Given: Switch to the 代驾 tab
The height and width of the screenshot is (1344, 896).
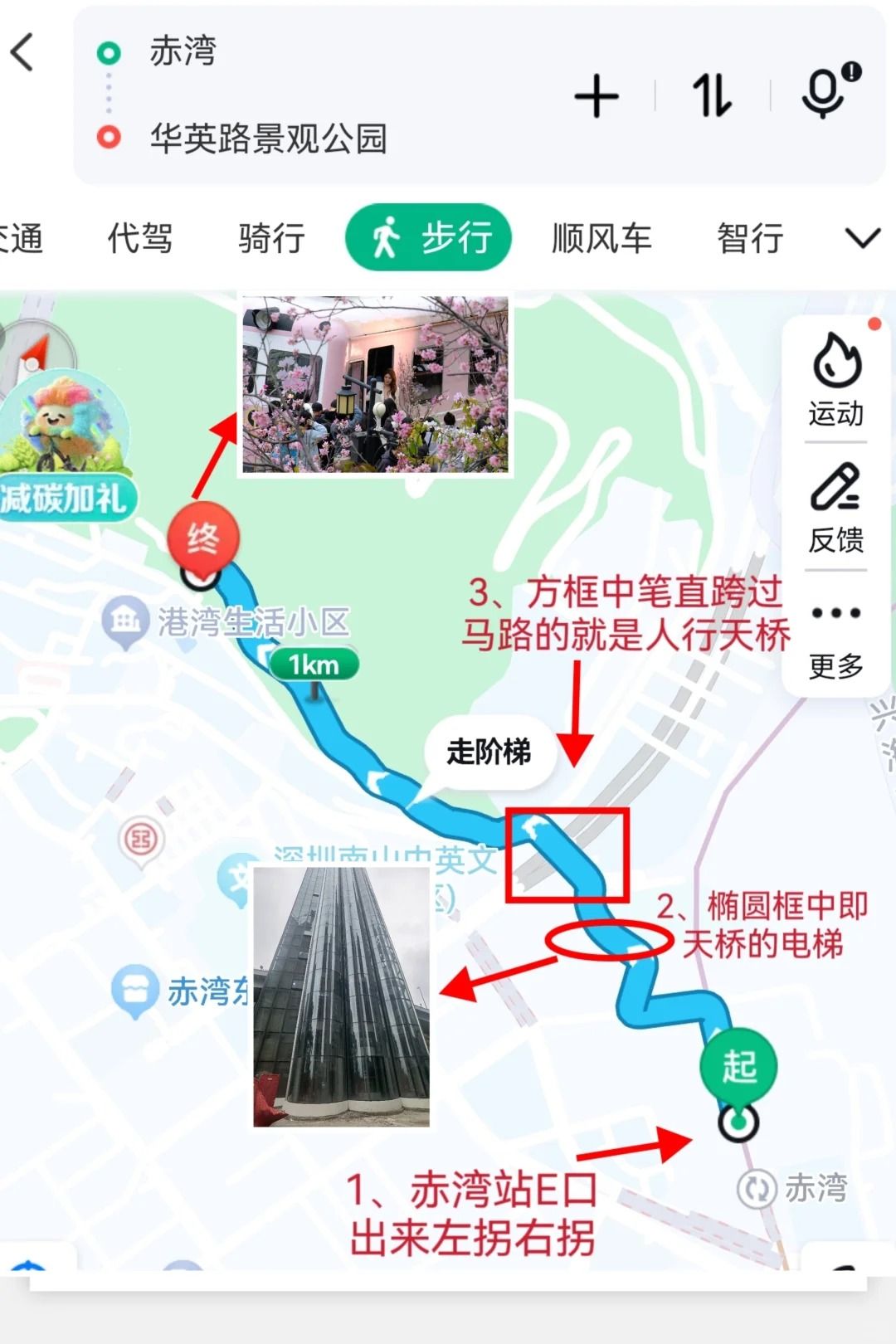Looking at the screenshot, I should pyautogui.click(x=139, y=238).
